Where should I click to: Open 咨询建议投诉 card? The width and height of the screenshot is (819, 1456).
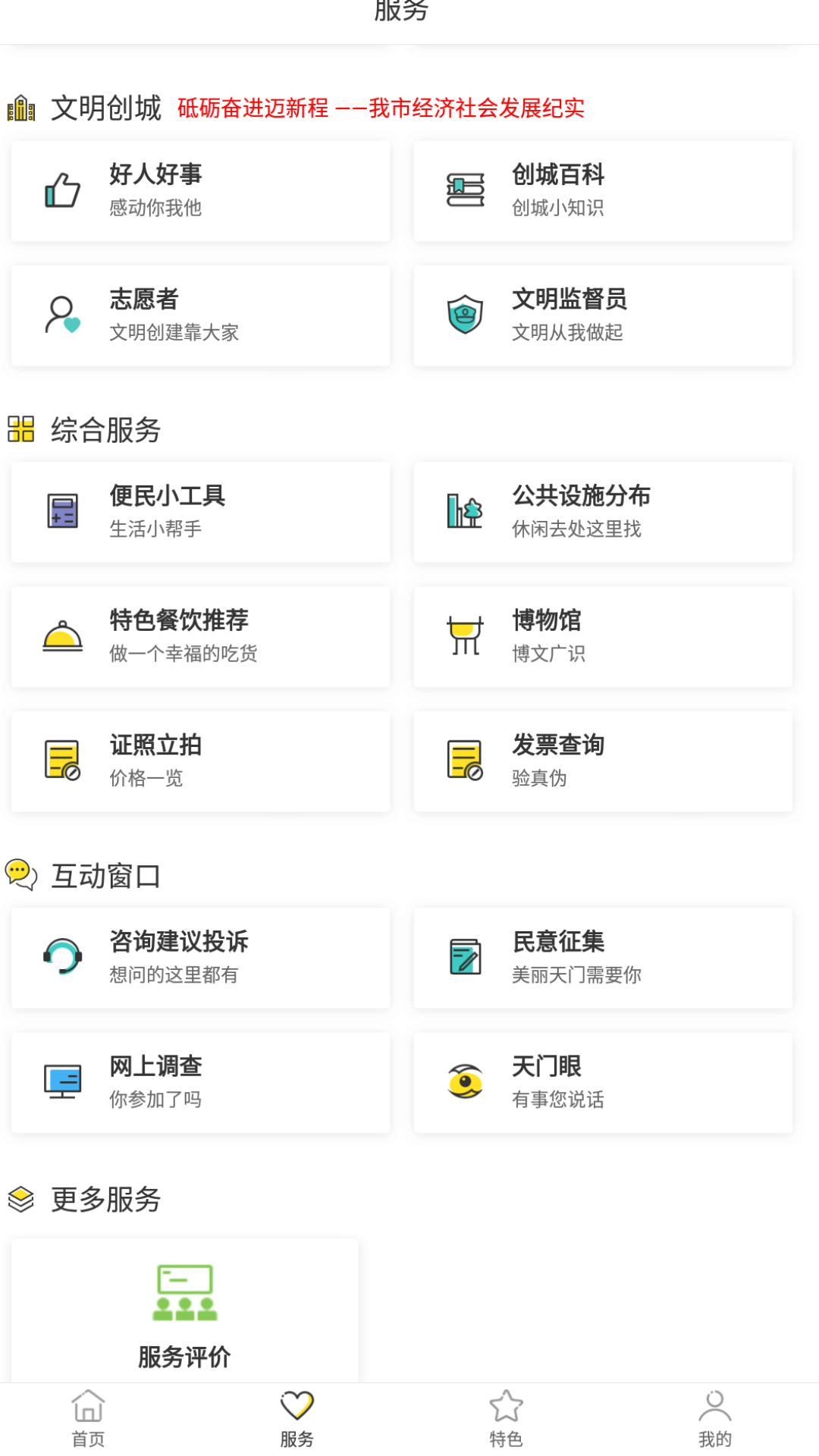pos(200,958)
